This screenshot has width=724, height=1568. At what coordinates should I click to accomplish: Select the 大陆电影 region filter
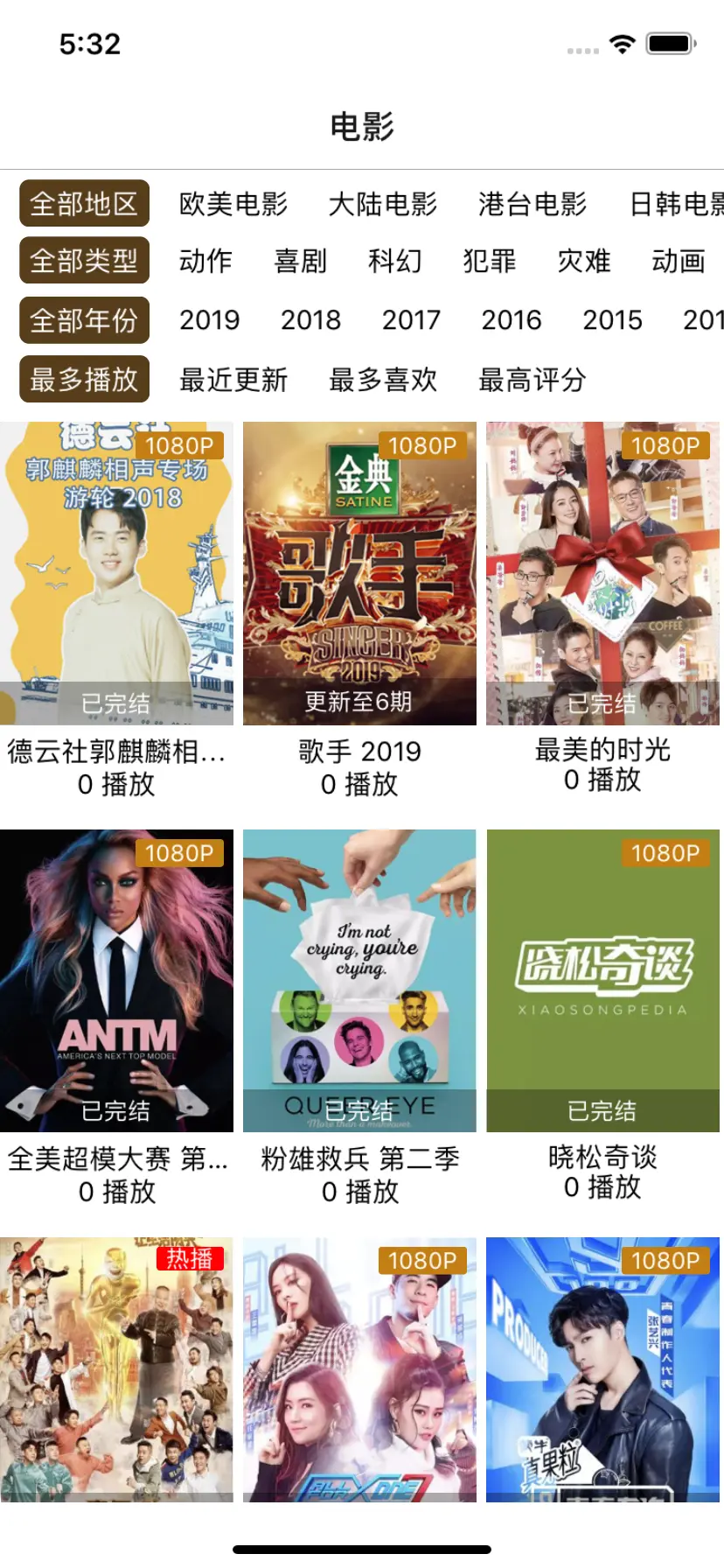tap(383, 204)
